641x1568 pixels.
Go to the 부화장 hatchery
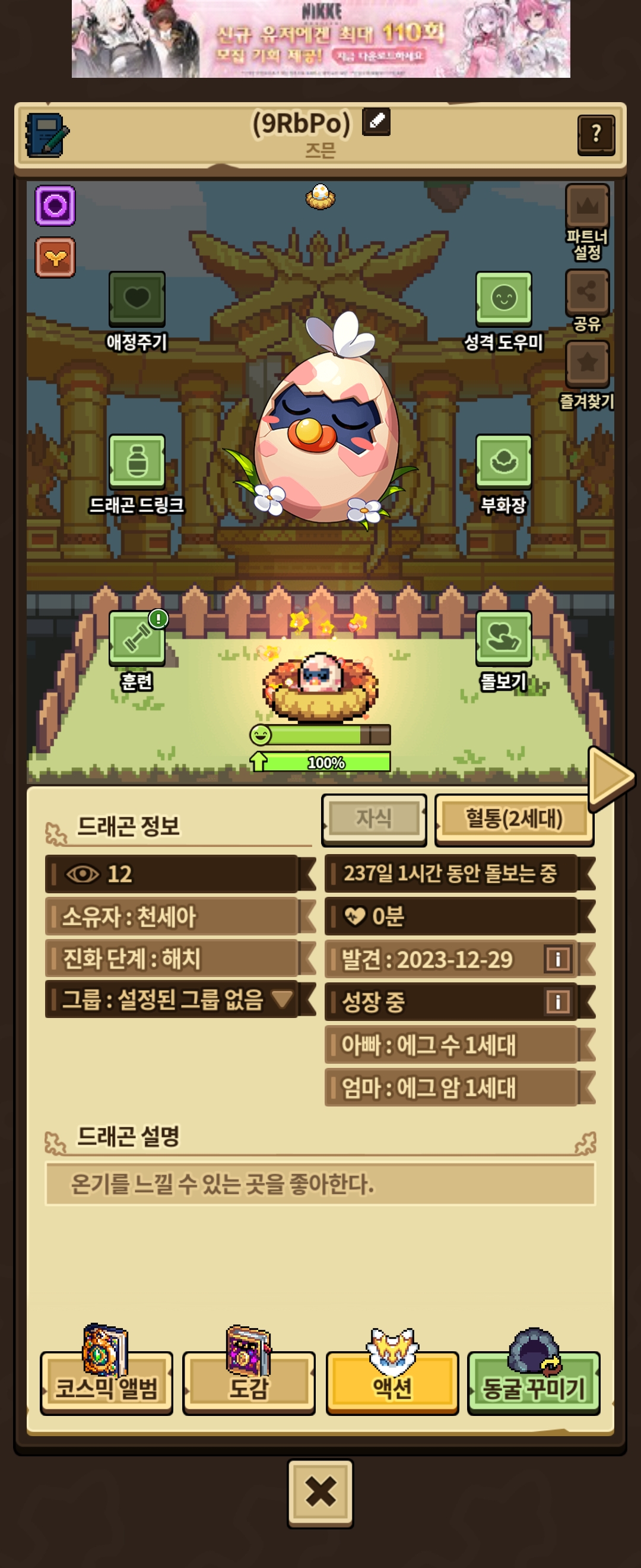click(x=503, y=461)
